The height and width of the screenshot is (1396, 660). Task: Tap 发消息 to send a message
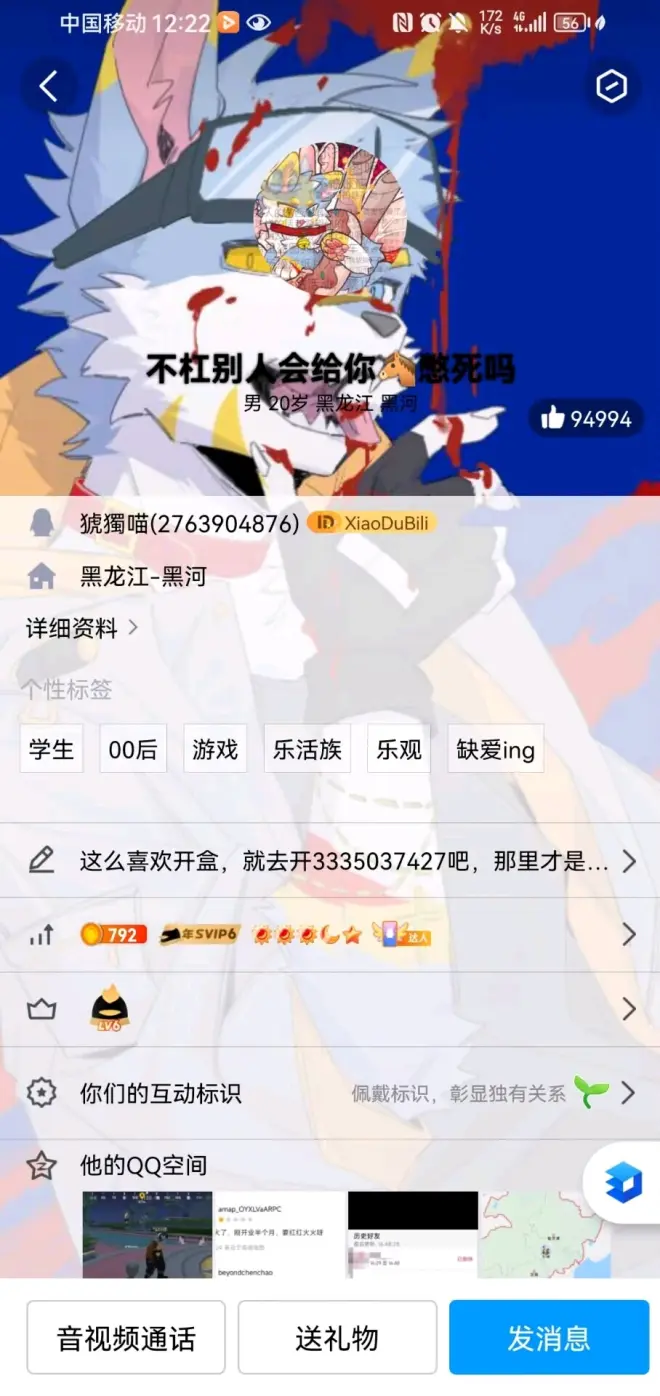point(548,1338)
